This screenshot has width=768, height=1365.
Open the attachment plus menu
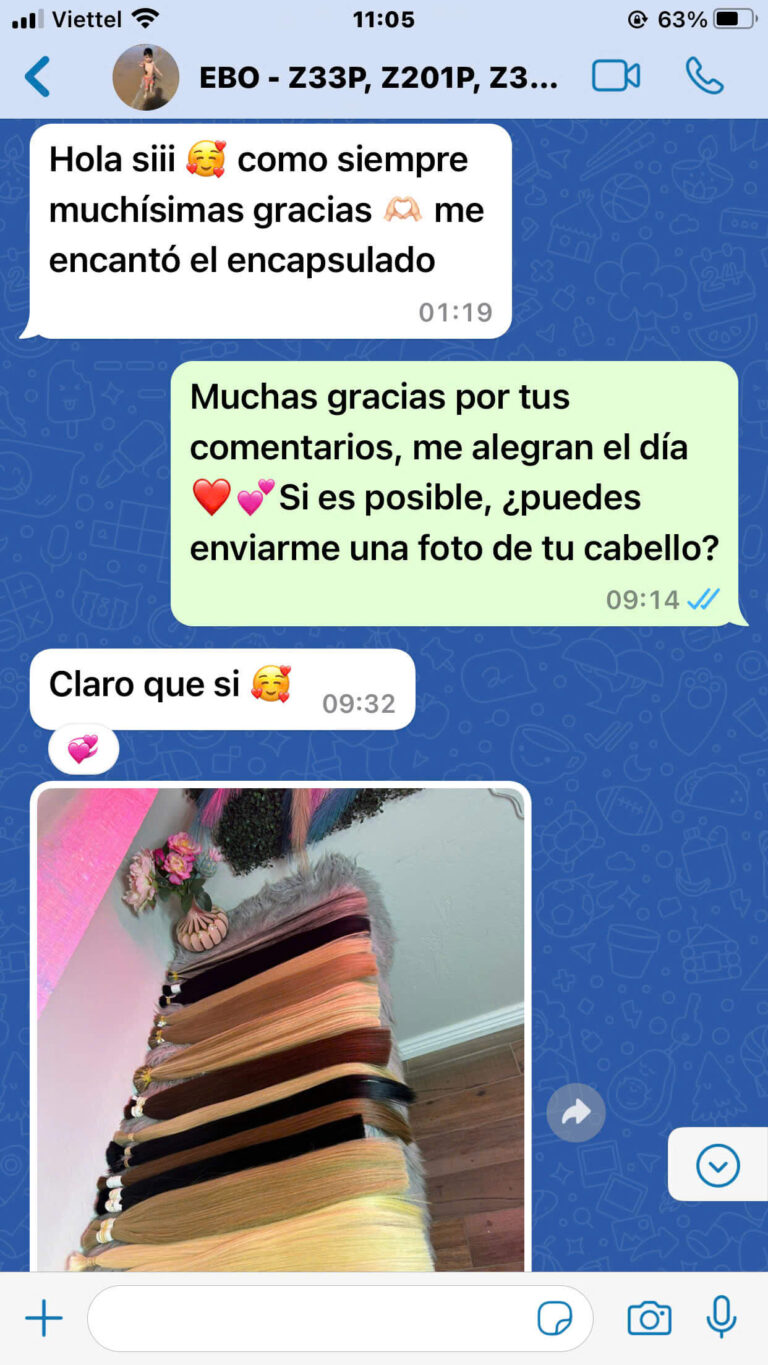click(x=44, y=1319)
